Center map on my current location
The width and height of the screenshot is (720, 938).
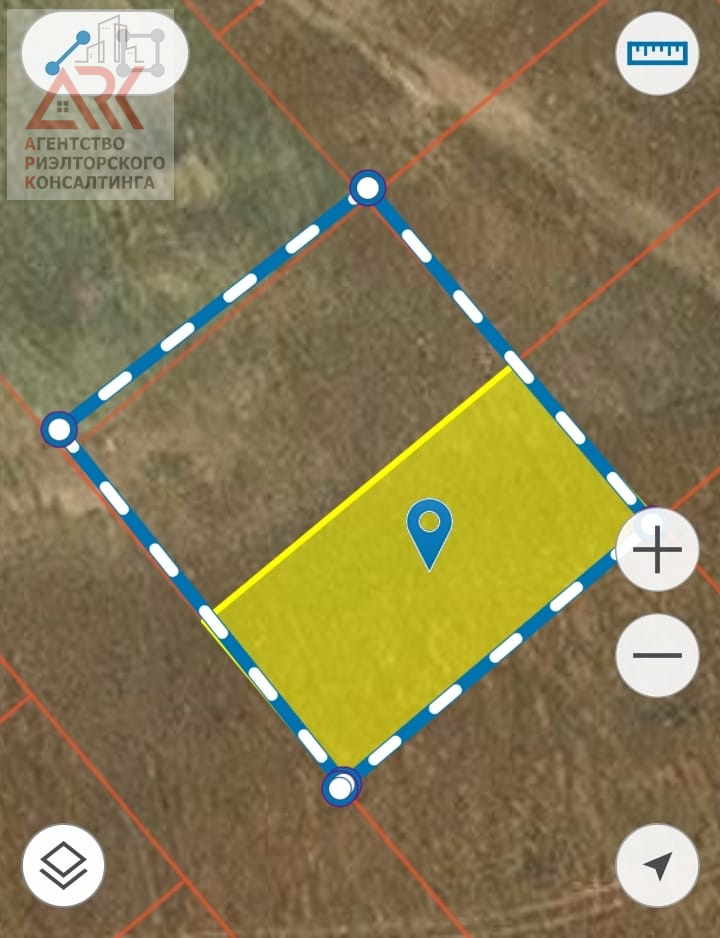point(657,865)
